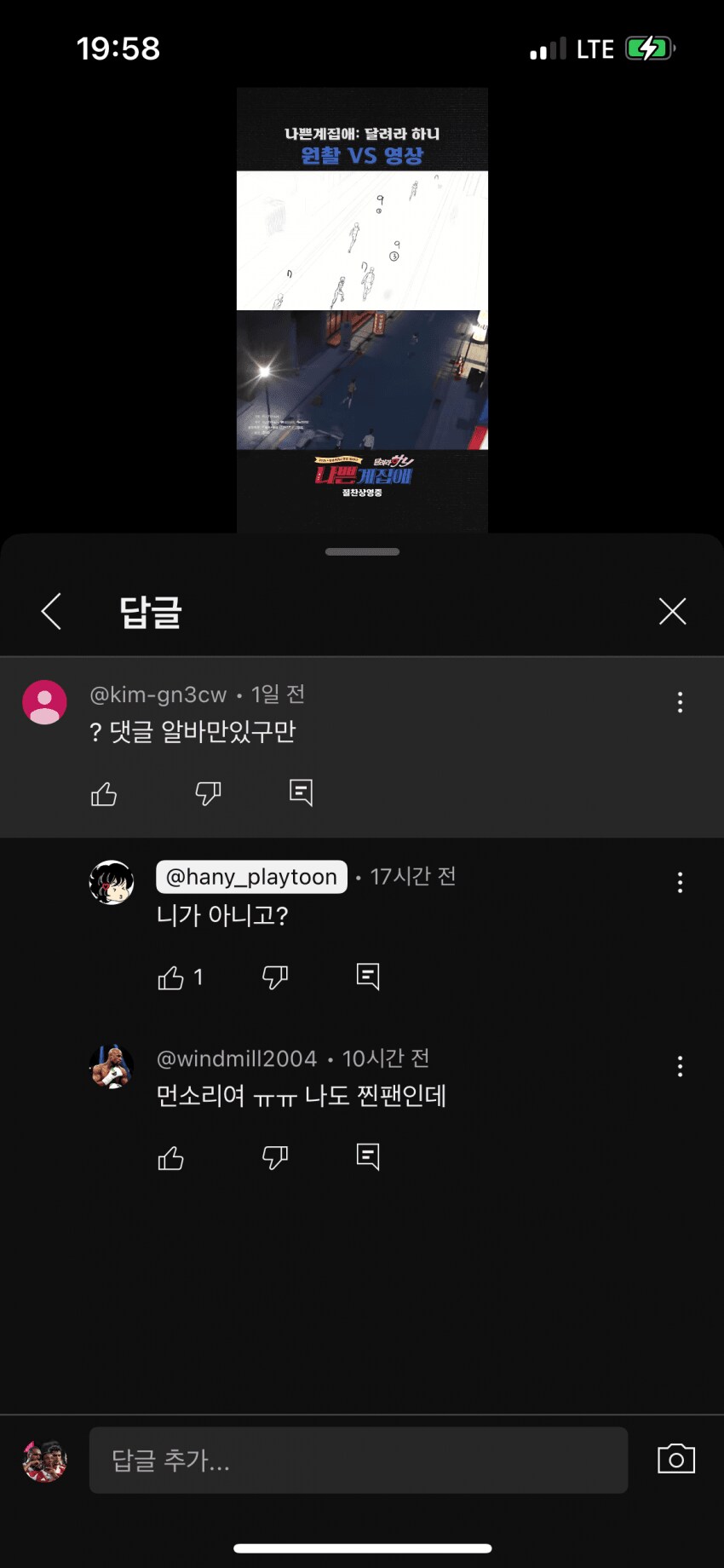Viewport: 724px width, 1568px height.
Task: Like the reply from @hany_playtoon
Action: coord(171,977)
